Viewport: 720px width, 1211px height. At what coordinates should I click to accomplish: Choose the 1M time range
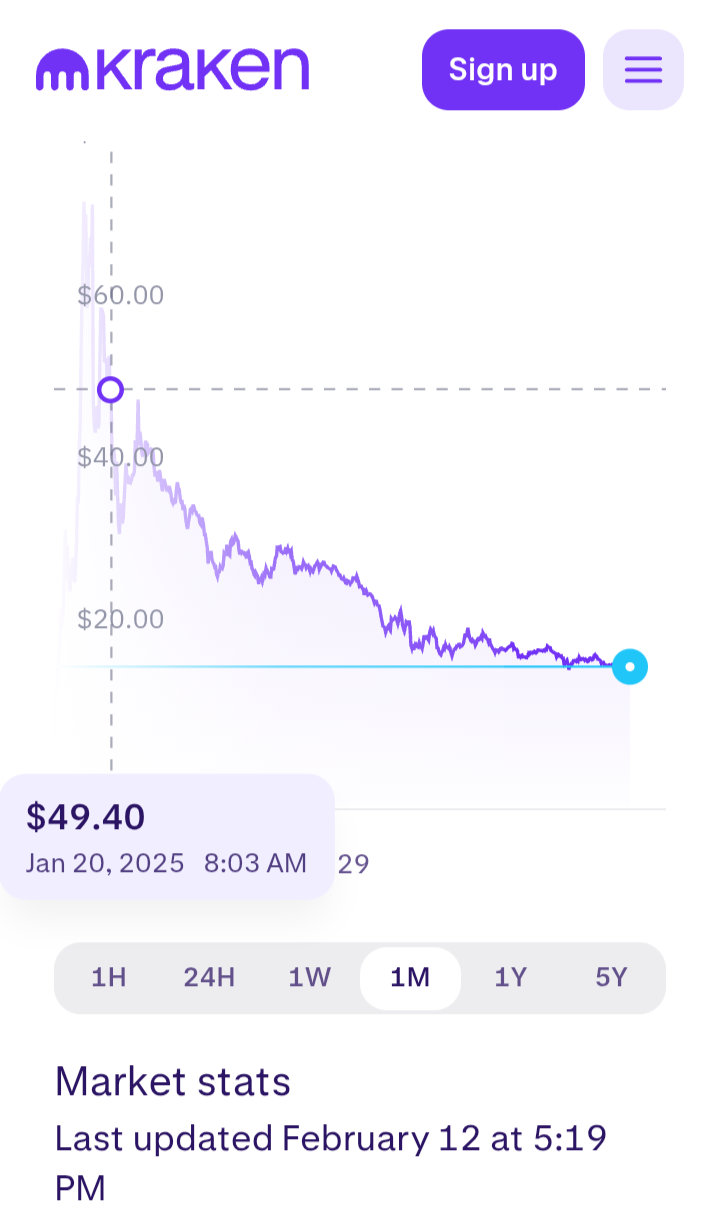410,977
